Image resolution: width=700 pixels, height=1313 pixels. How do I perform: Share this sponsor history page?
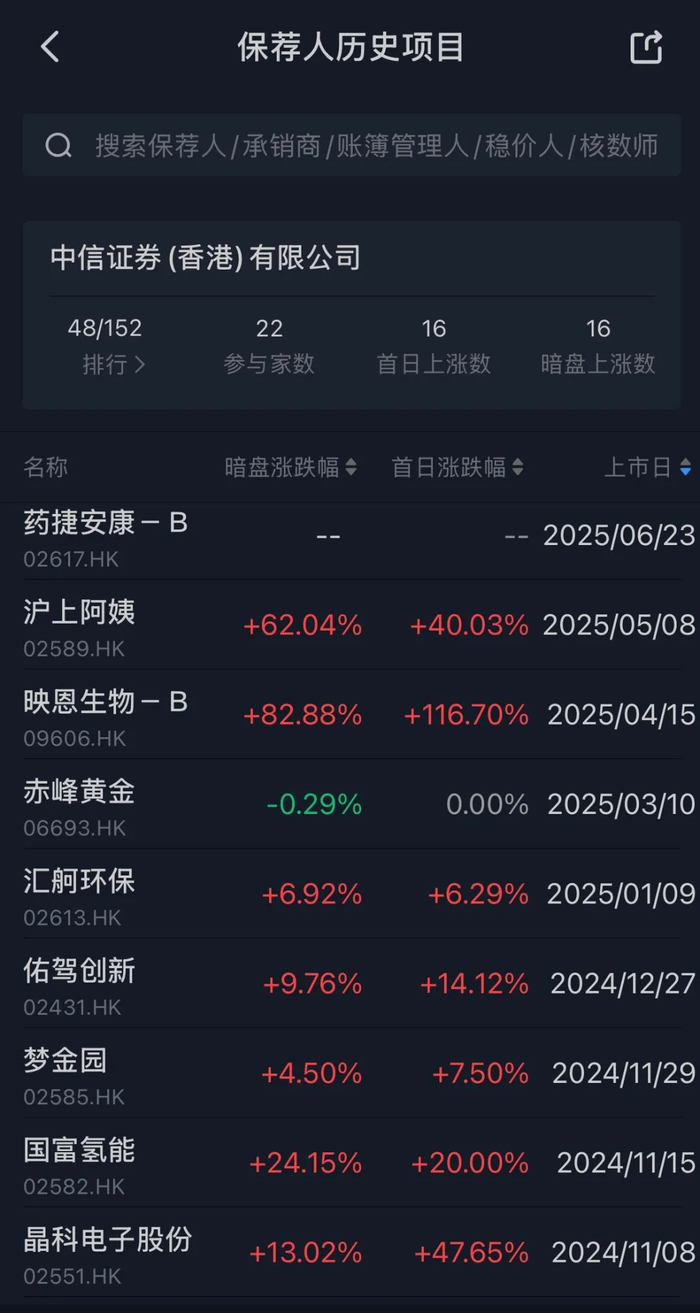pyautogui.click(x=646, y=47)
